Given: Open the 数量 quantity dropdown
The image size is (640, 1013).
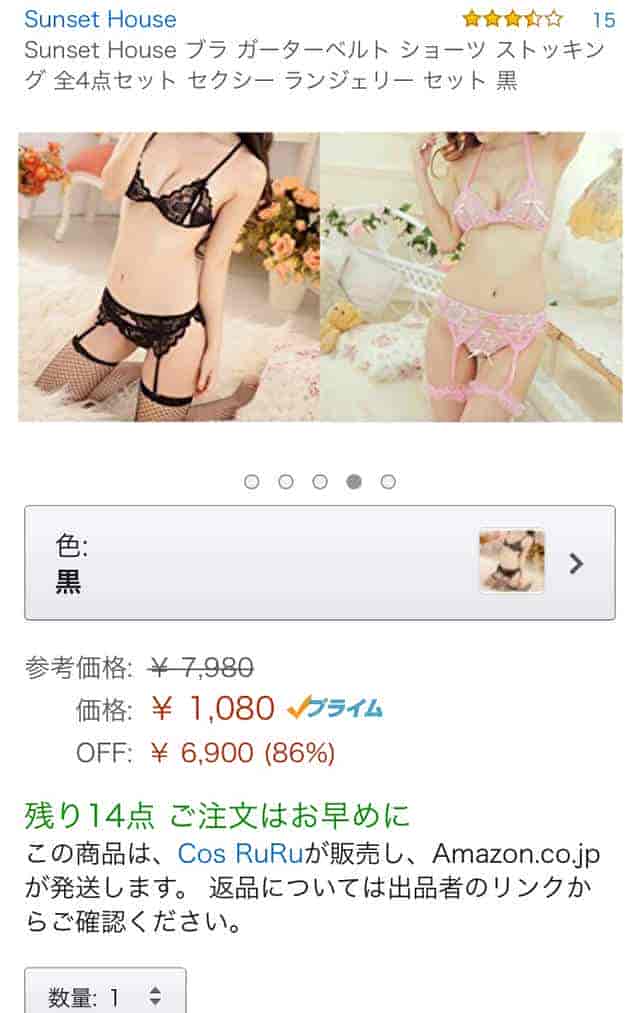Looking at the screenshot, I should coord(105,995).
